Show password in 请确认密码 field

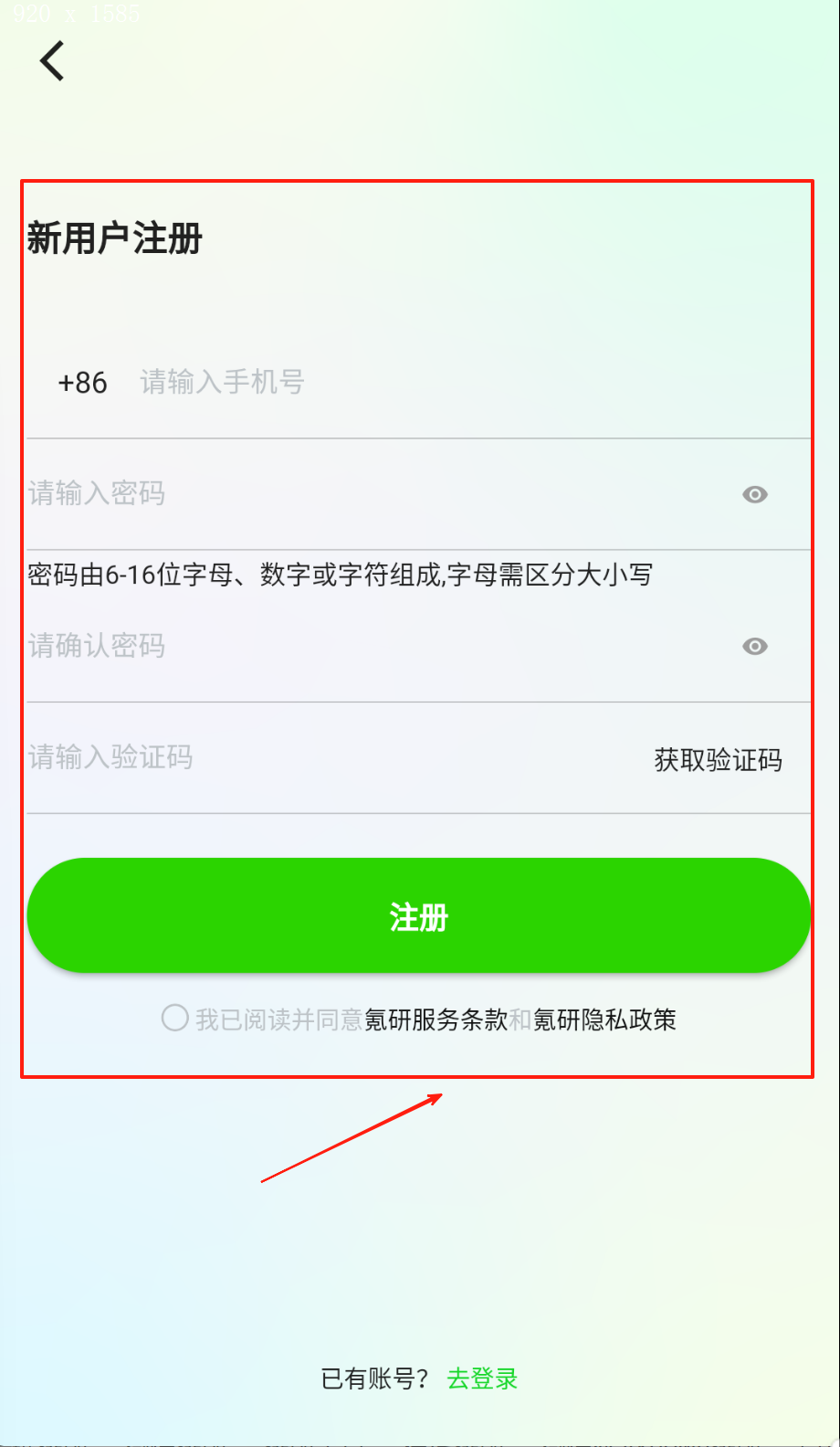pos(754,647)
